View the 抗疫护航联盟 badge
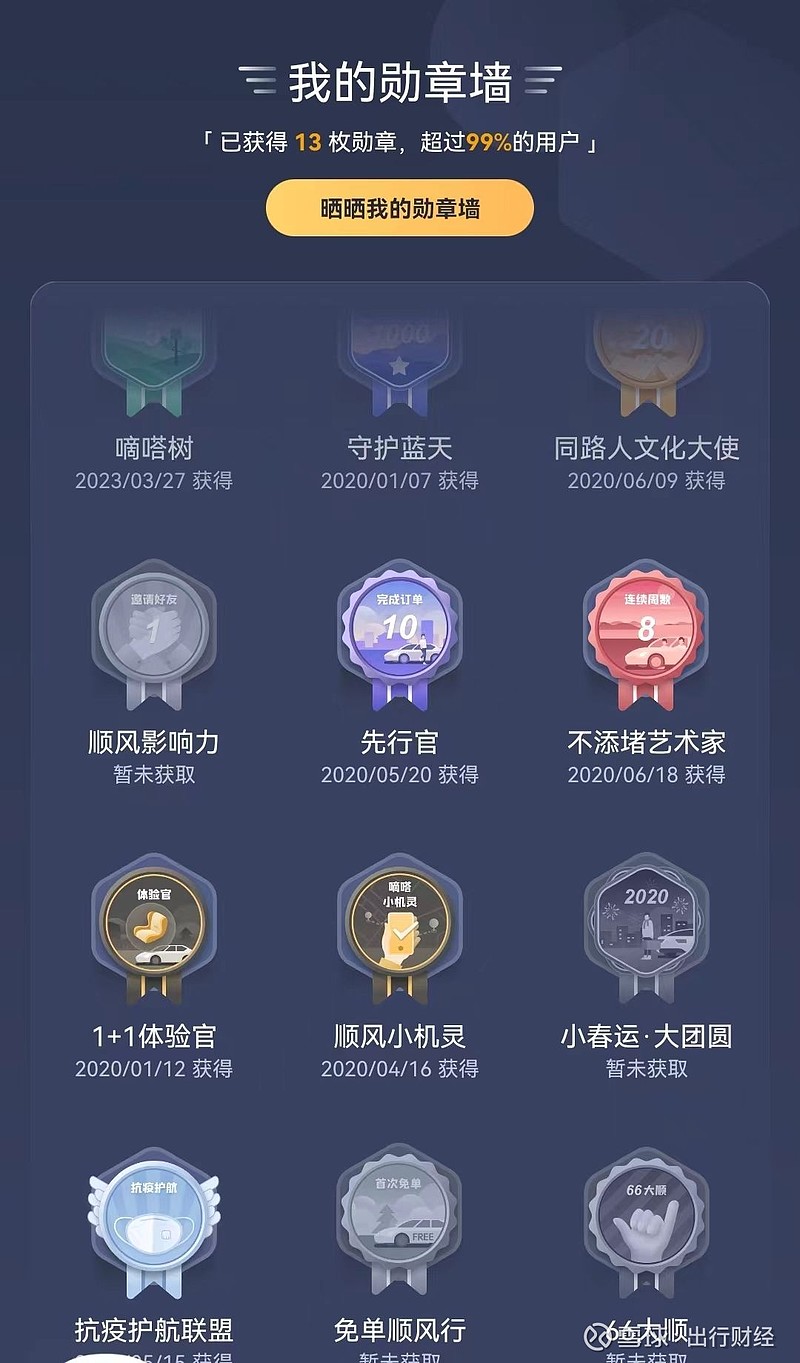The image size is (800, 1363). pyautogui.click(x=154, y=1223)
